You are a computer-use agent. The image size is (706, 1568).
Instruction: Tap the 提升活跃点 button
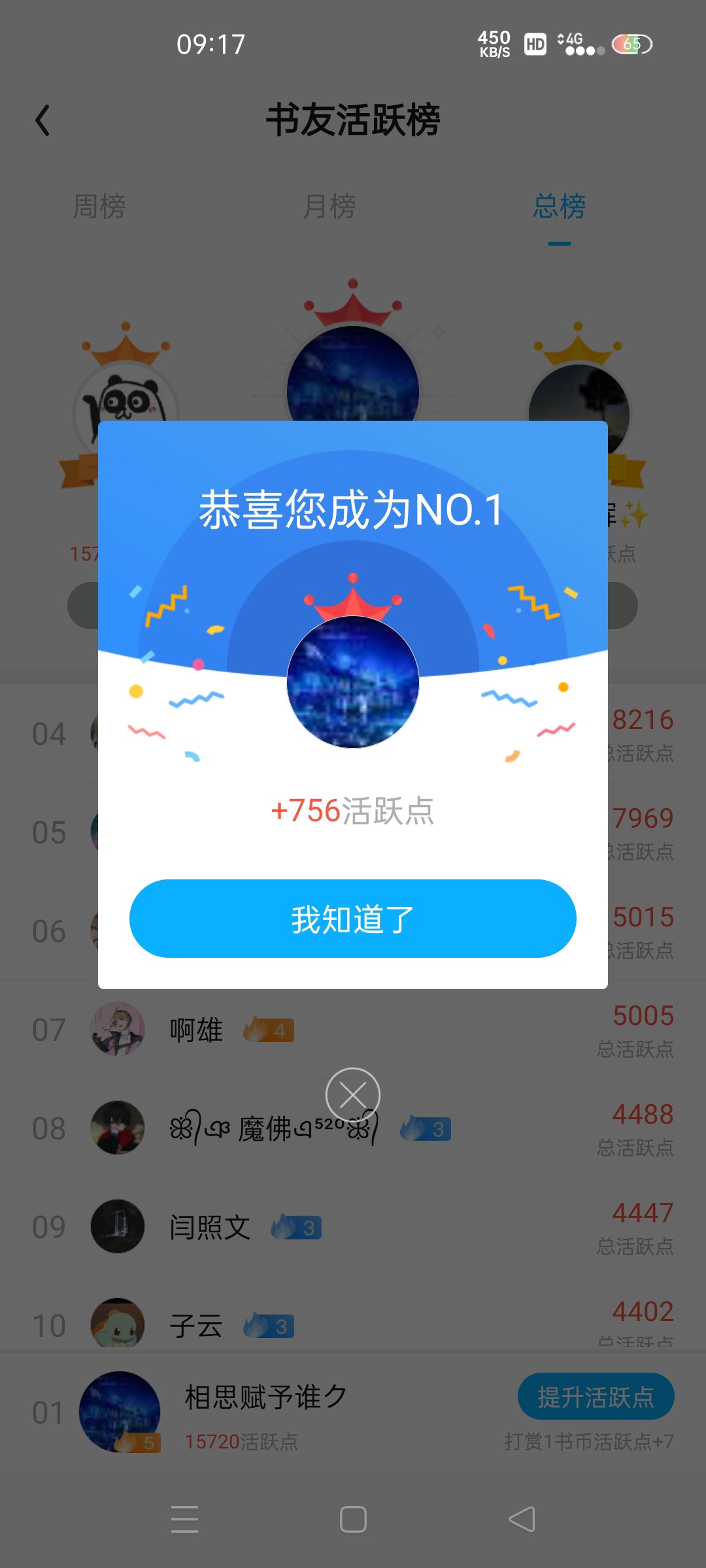[596, 1397]
